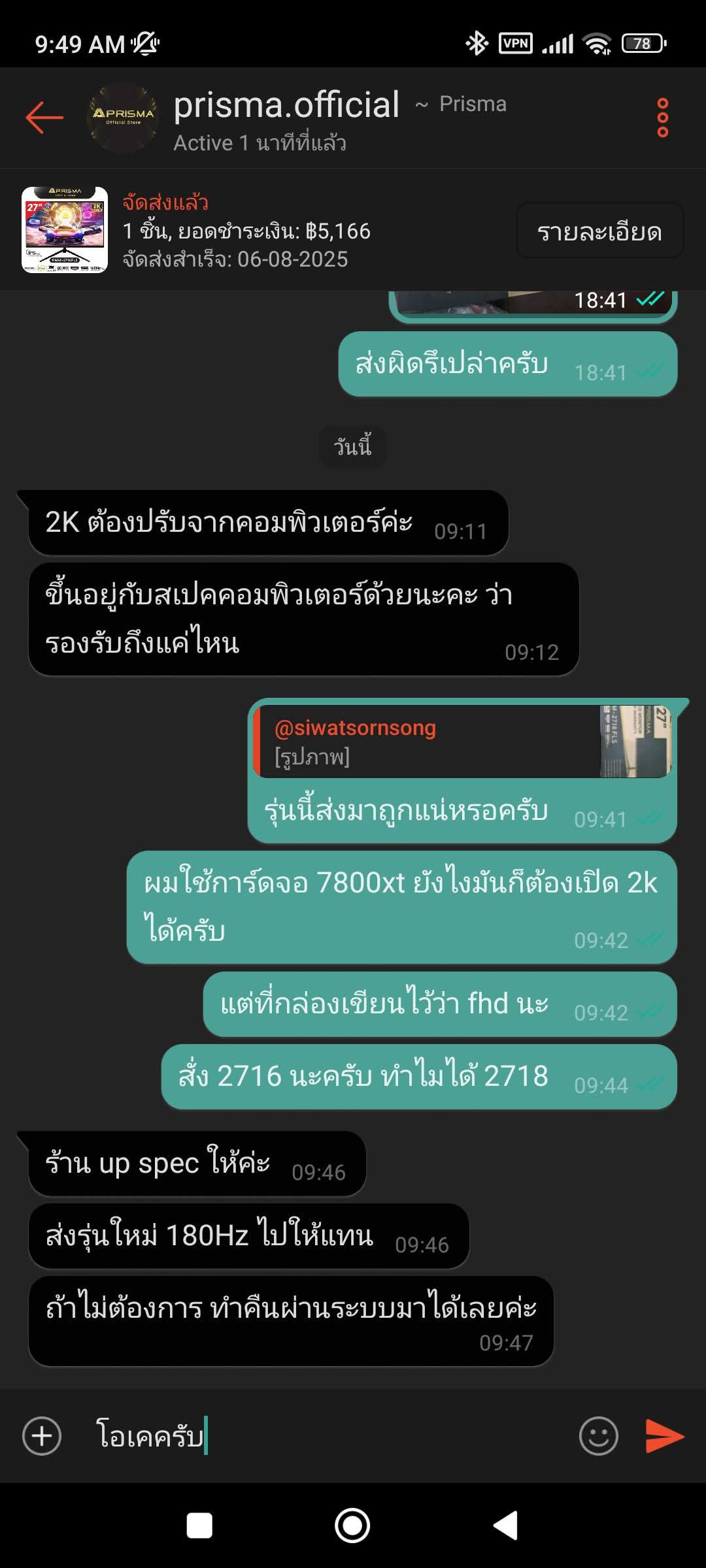Open the order's monitor product thumbnail
Screen dimensions: 706x1568
[x=65, y=230]
